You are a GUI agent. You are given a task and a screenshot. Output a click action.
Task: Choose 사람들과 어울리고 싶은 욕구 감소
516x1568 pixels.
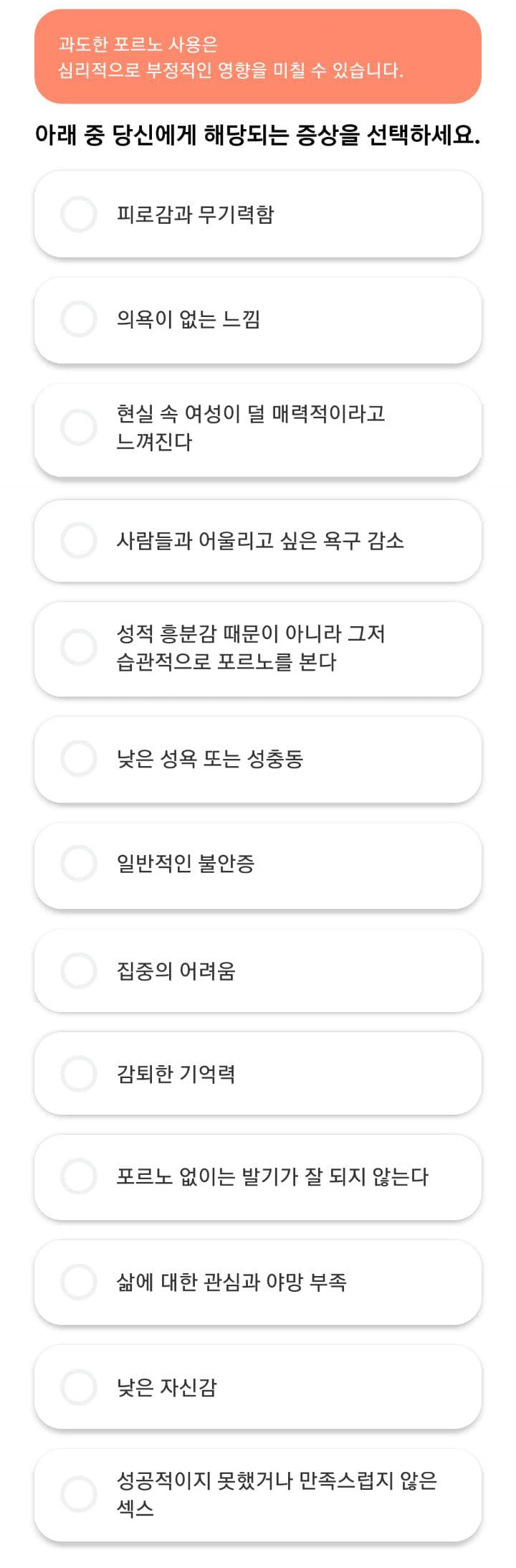point(79,540)
